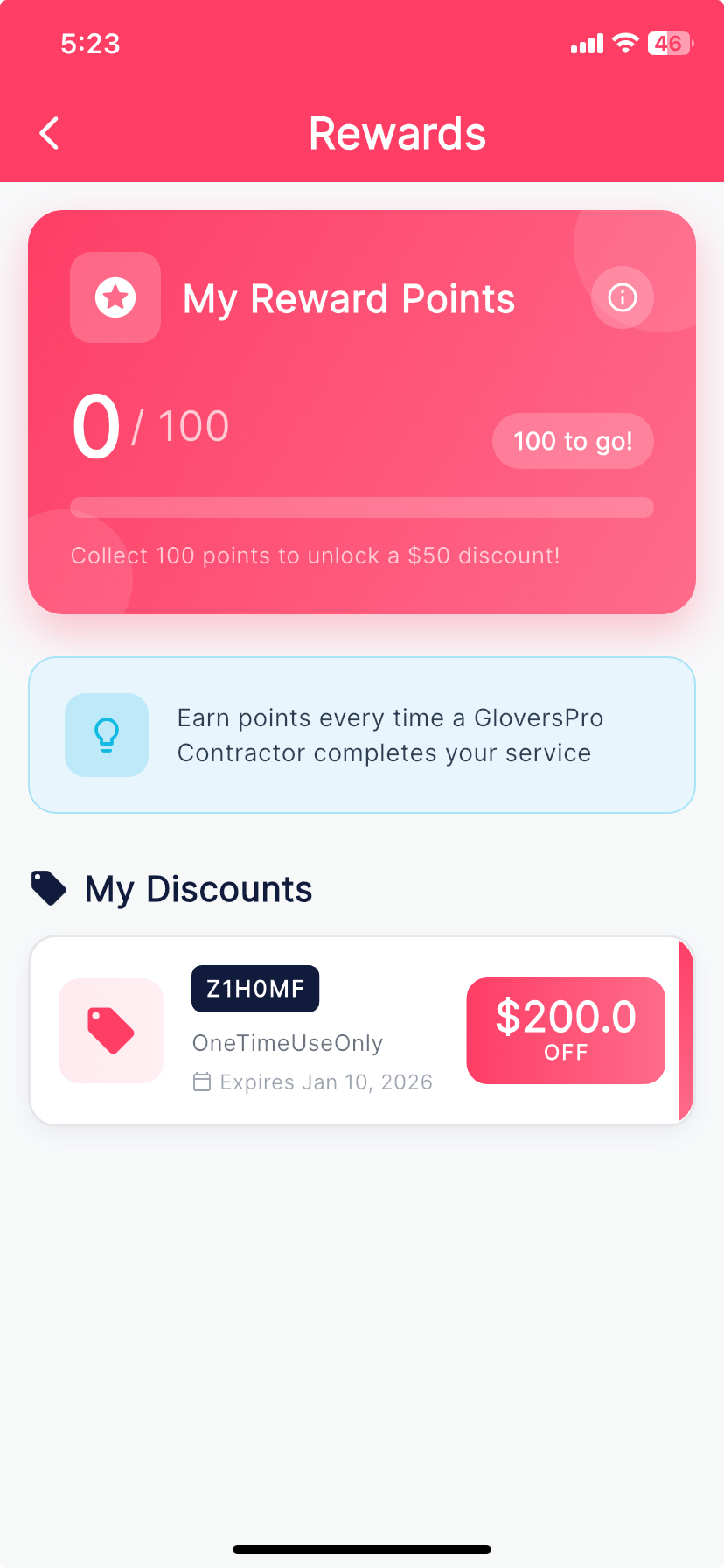The height and width of the screenshot is (1568, 724).
Task: Tap the $200.0 OFF badge
Action: tap(565, 1030)
